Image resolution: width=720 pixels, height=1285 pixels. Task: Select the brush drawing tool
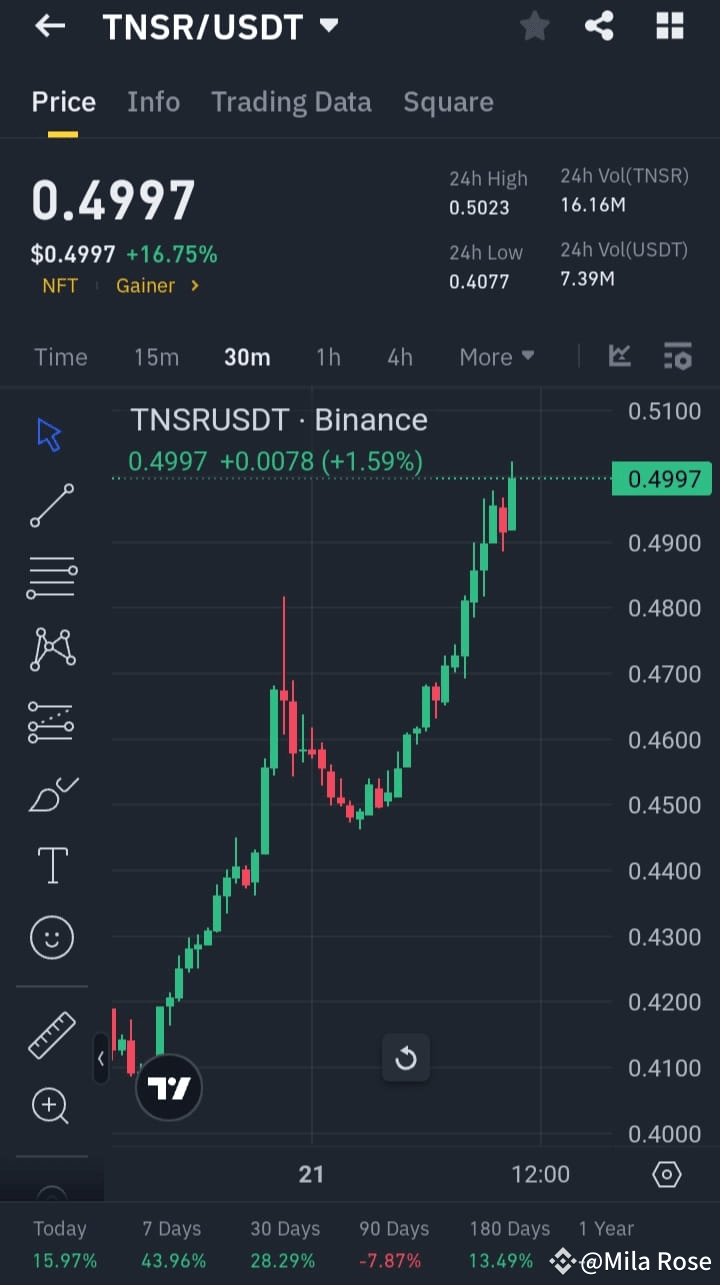coord(50,793)
